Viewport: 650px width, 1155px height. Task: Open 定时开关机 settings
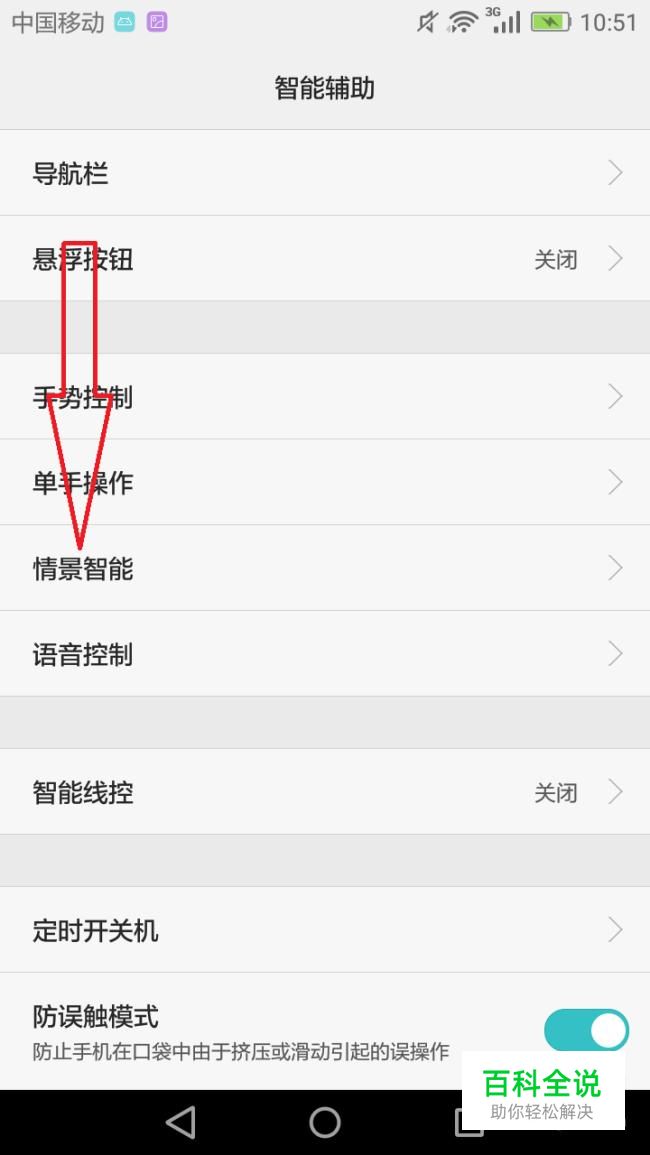(x=325, y=931)
